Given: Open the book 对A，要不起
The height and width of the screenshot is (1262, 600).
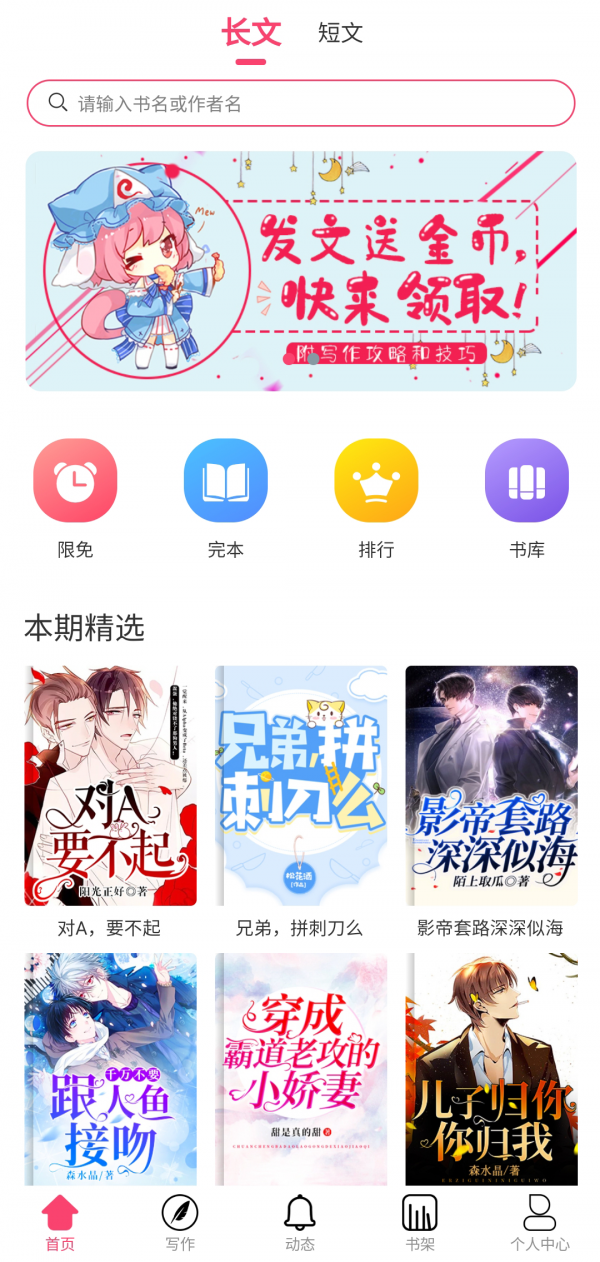Looking at the screenshot, I should coord(110,786).
